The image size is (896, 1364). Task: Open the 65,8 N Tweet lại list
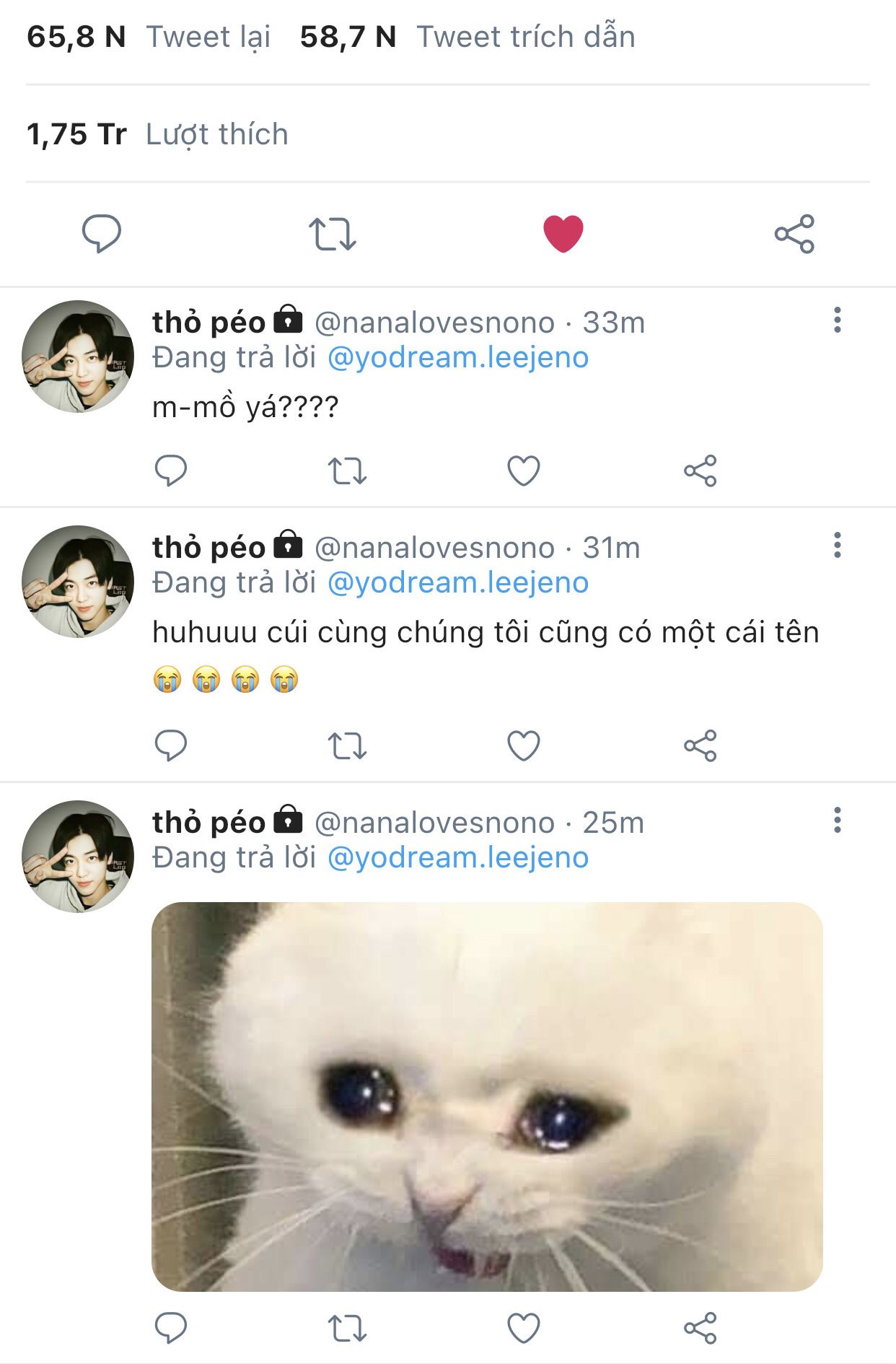click(x=149, y=37)
